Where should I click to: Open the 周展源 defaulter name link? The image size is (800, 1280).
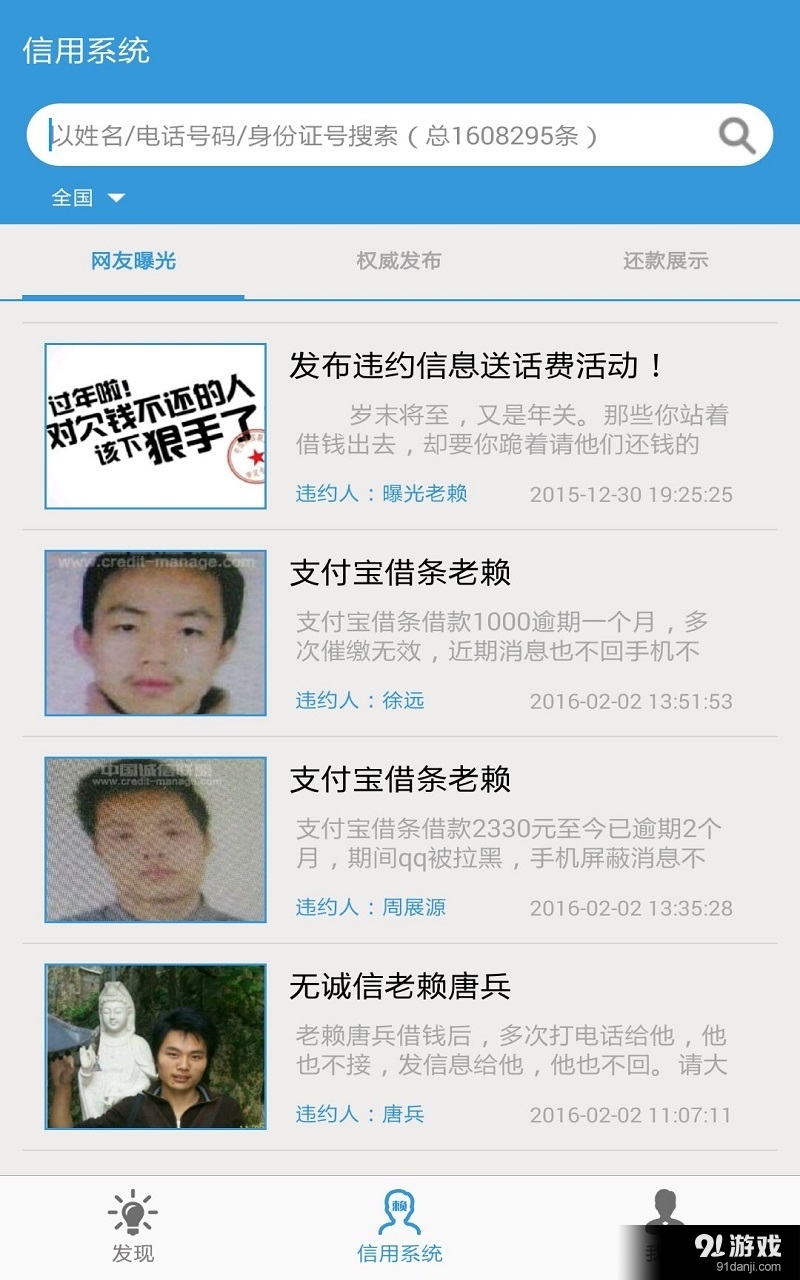(408, 907)
